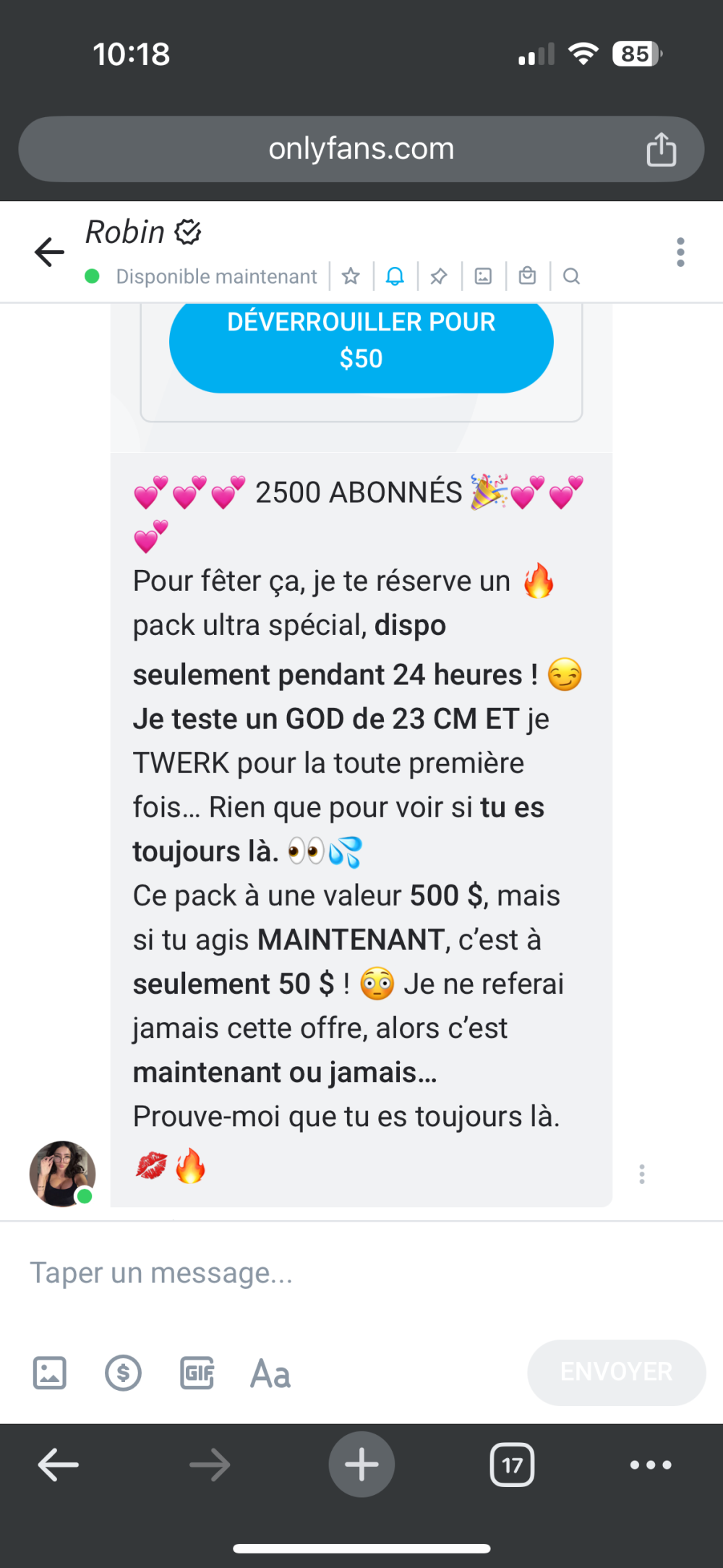Tap the onlyfans.com address bar
Screen dimensions: 723x1568
click(x=361, y=149)
